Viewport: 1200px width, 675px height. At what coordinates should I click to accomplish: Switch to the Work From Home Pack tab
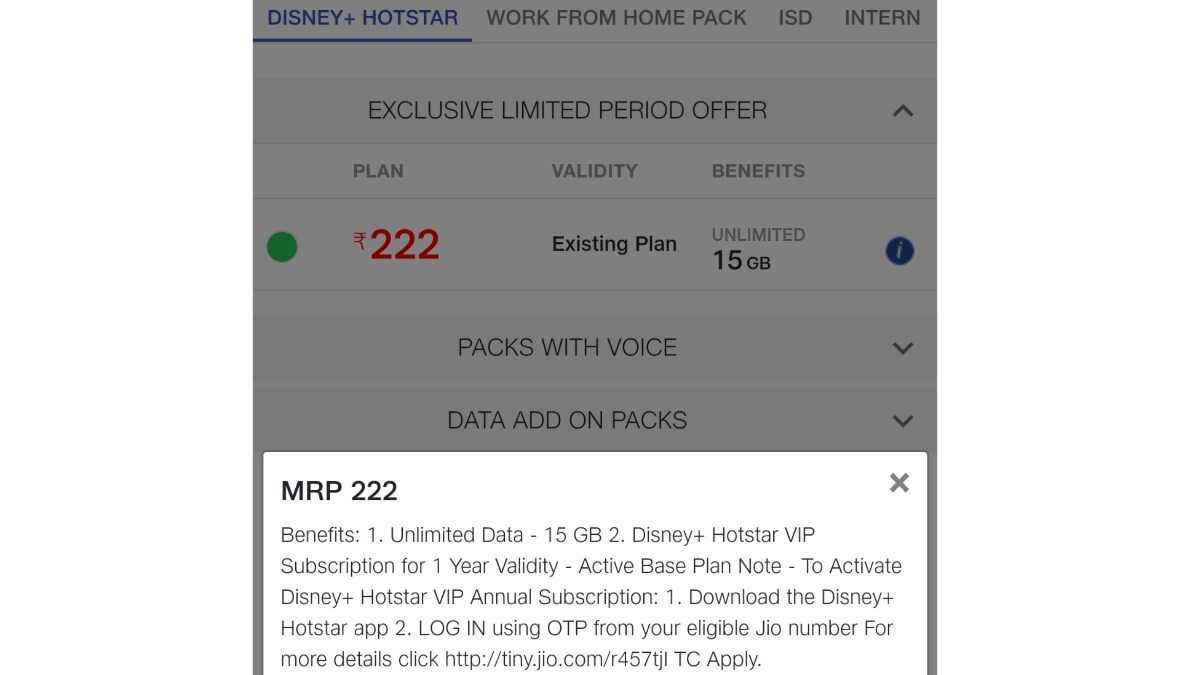point(616,18)
